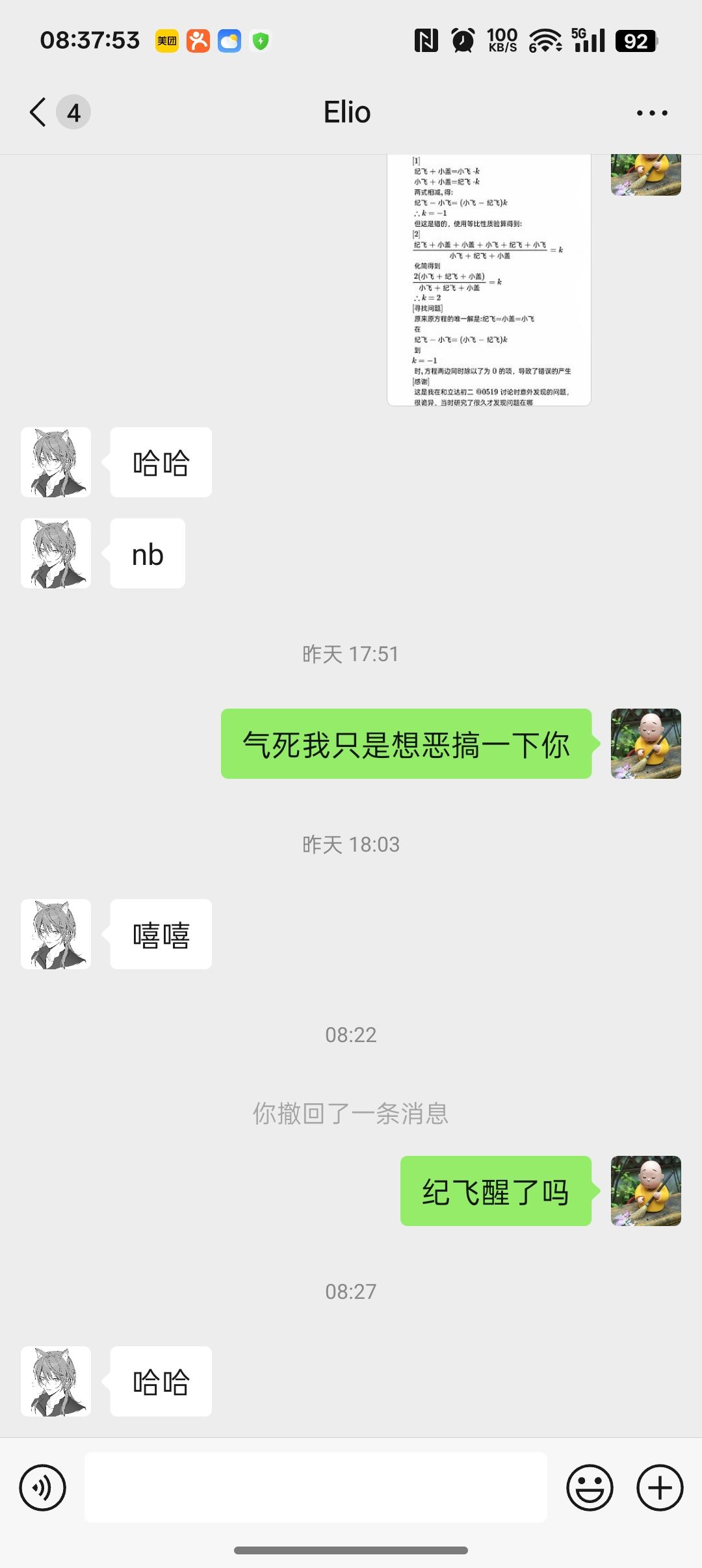Screen dimensions: 702x1568
Task: Go back to the chat list
Action: [x=39, y=112]
